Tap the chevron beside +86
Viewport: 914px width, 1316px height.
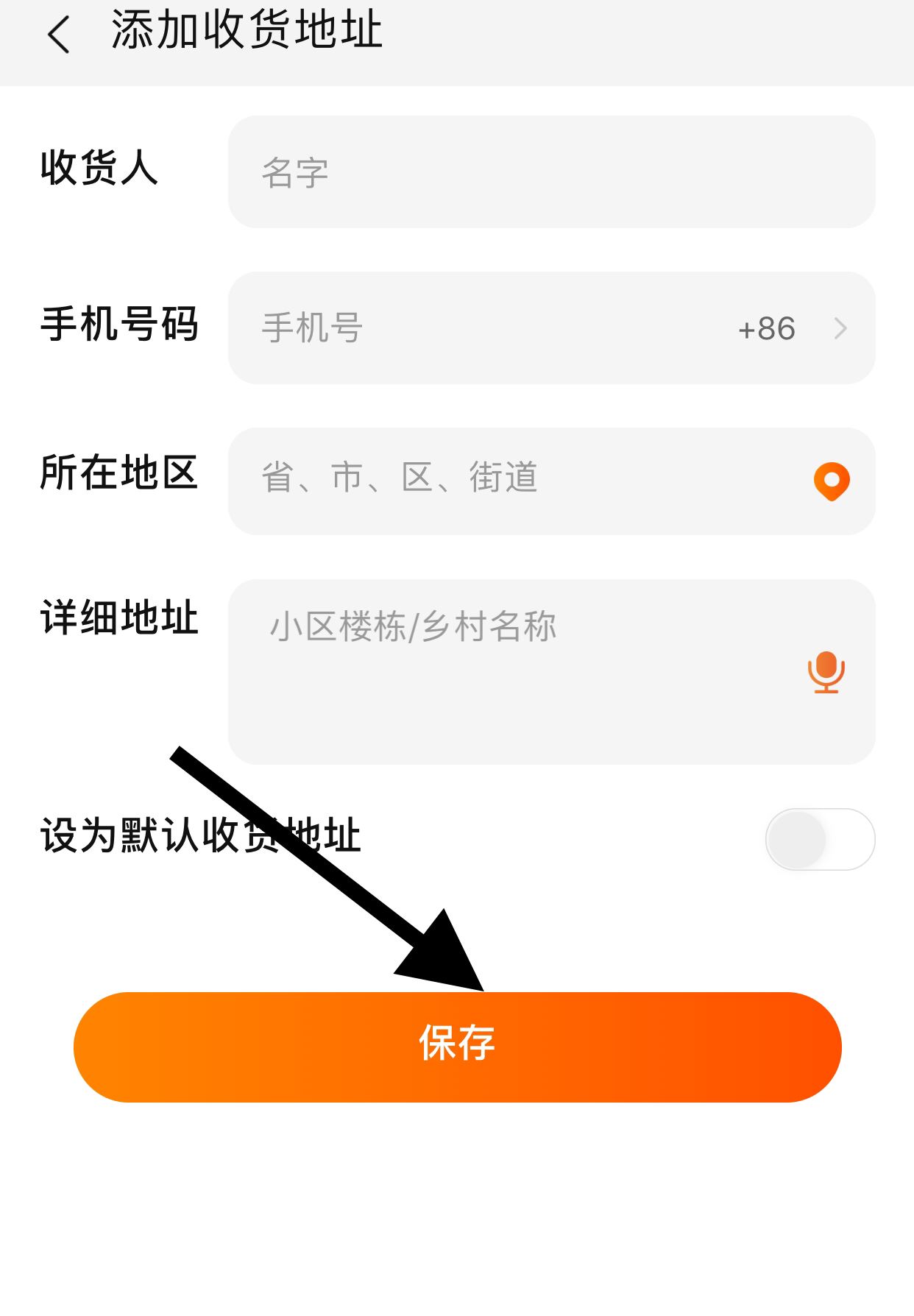click(x=840, y=329)
